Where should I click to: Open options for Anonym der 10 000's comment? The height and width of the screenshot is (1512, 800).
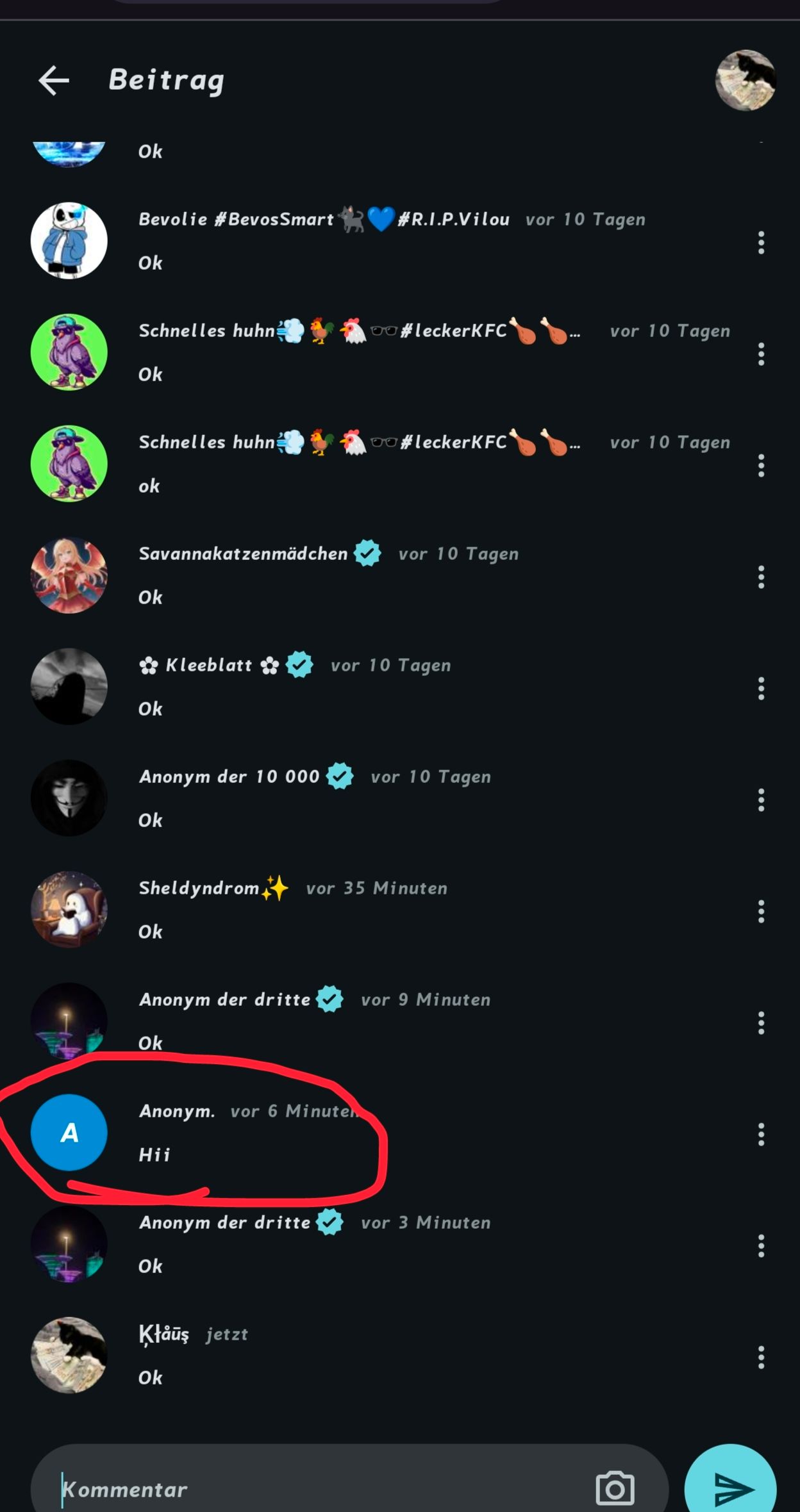pyautogui.click(x=761, y=800)
